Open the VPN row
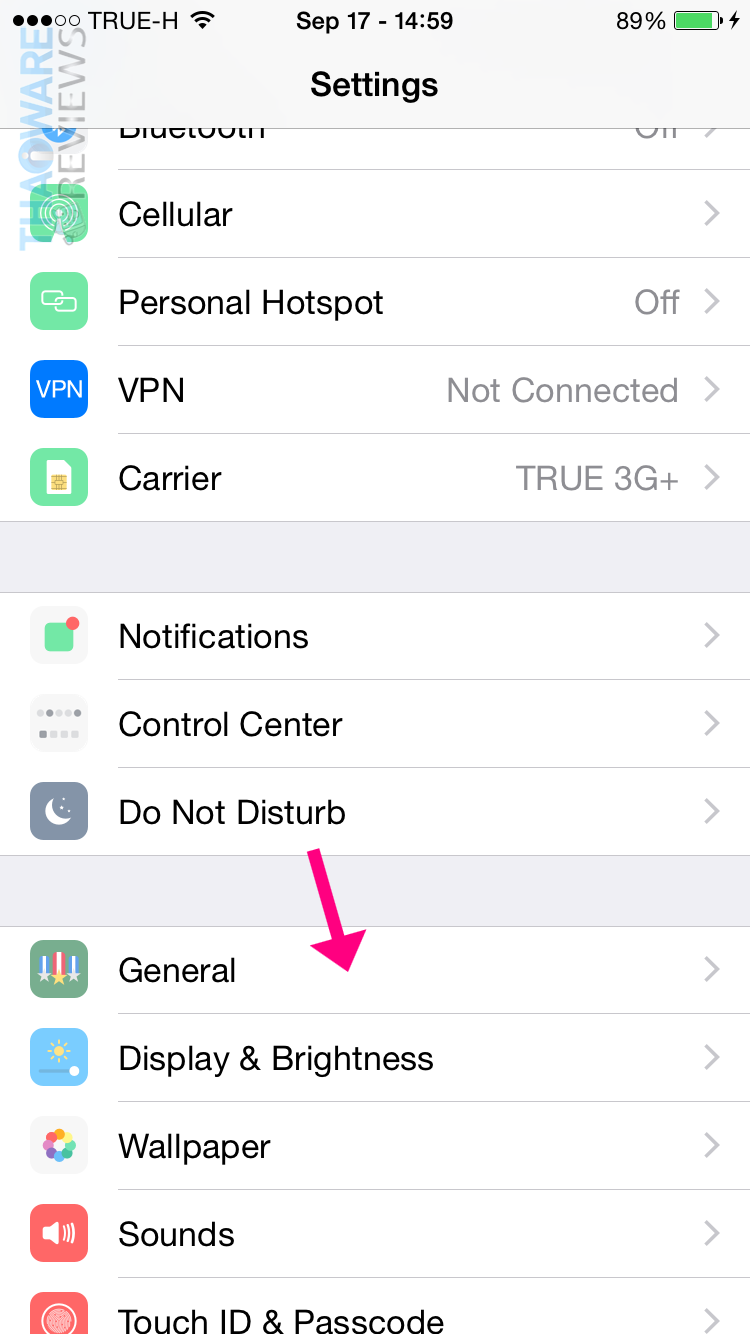 coord(375,390)
